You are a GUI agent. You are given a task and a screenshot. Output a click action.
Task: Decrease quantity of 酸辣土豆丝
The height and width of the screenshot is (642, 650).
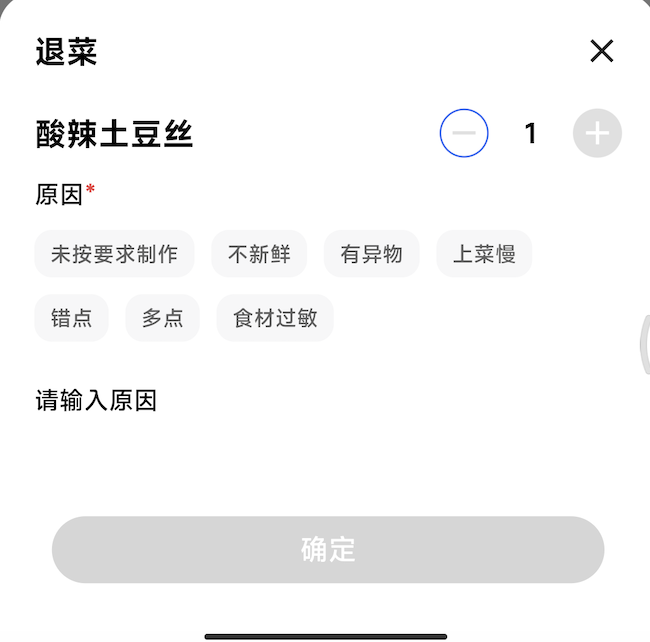click(464, 133)
